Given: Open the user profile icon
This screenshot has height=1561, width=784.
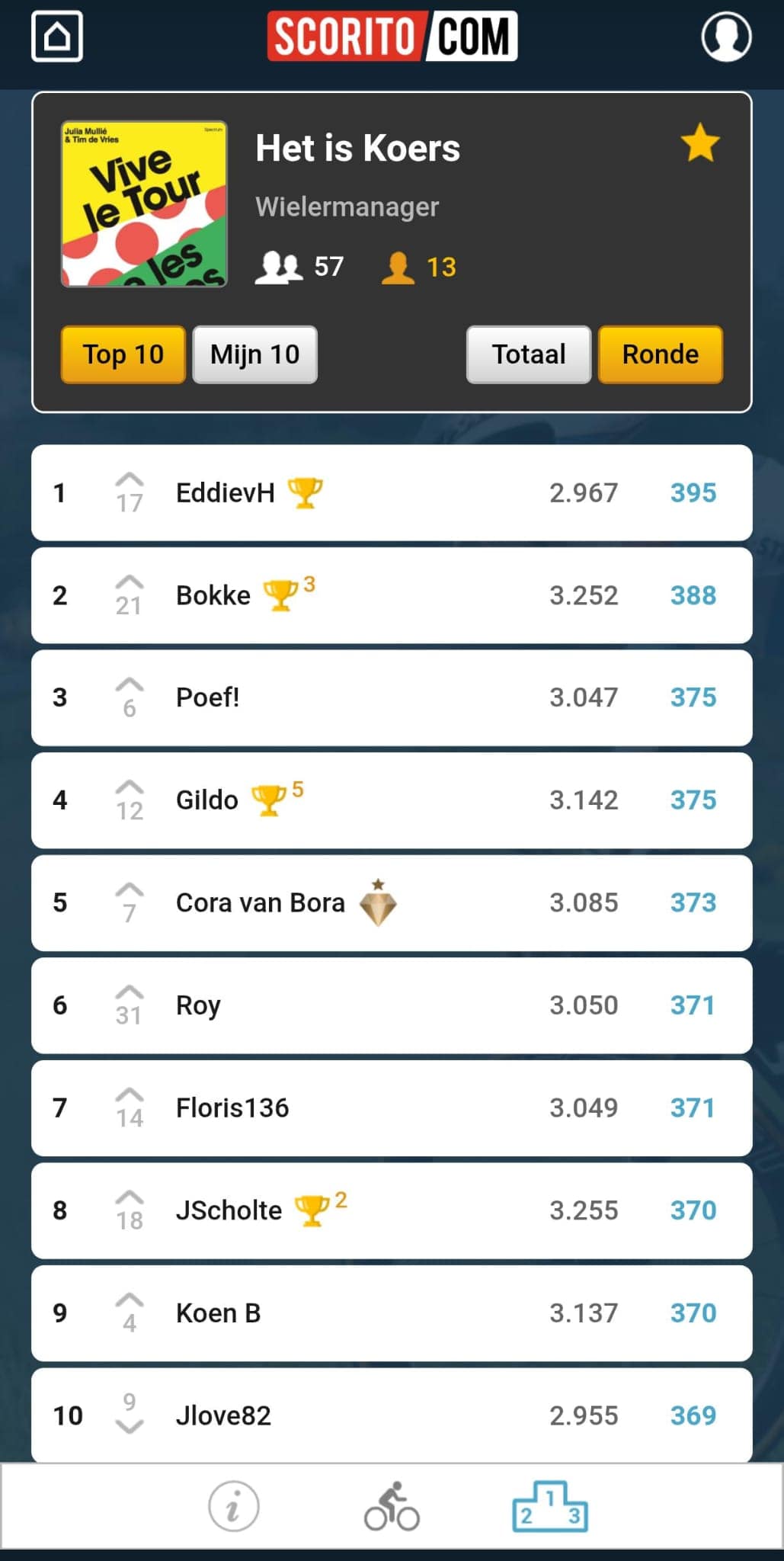Looking at the screenshot, I should [726, 36].
